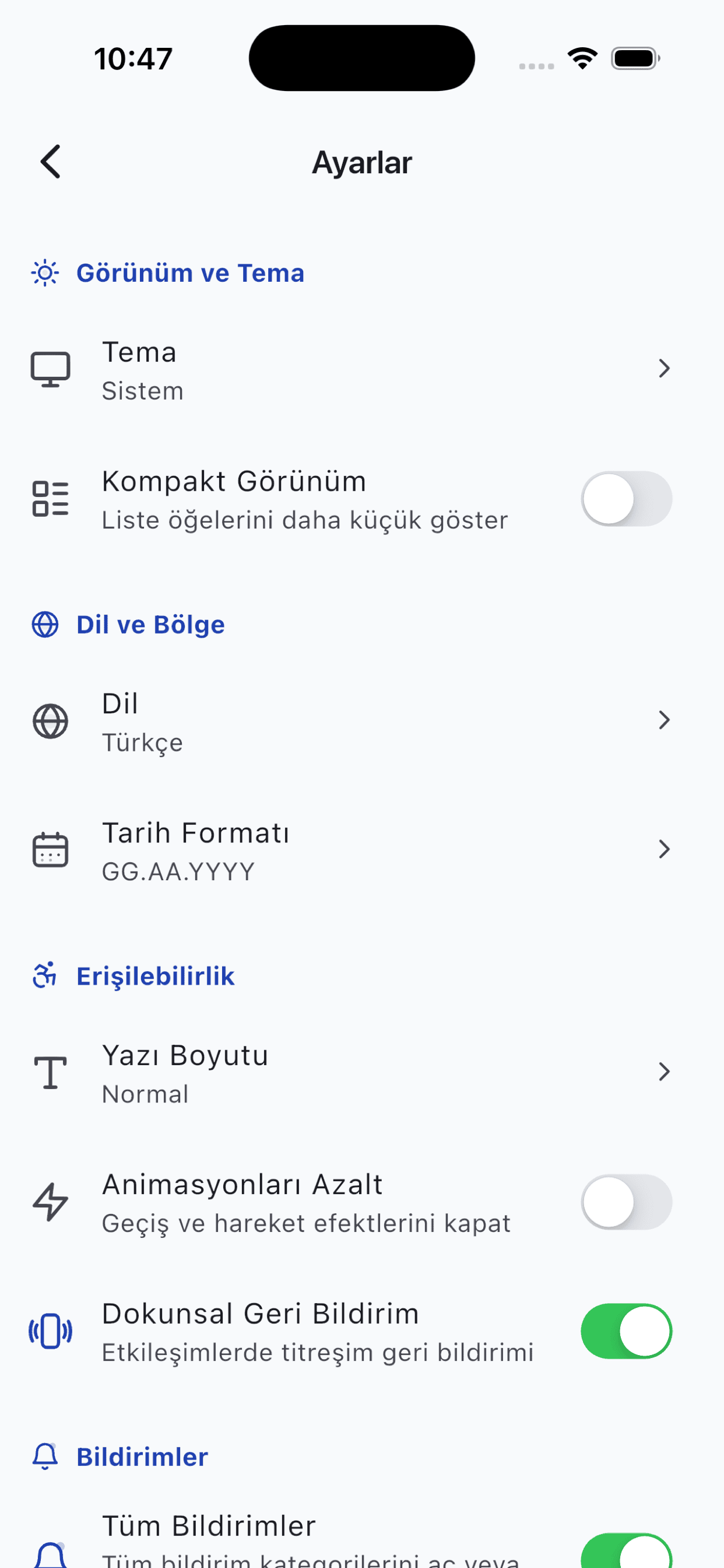Turn on Animasyonları Azalt

pyautogui.click(x=626, y=1201)
